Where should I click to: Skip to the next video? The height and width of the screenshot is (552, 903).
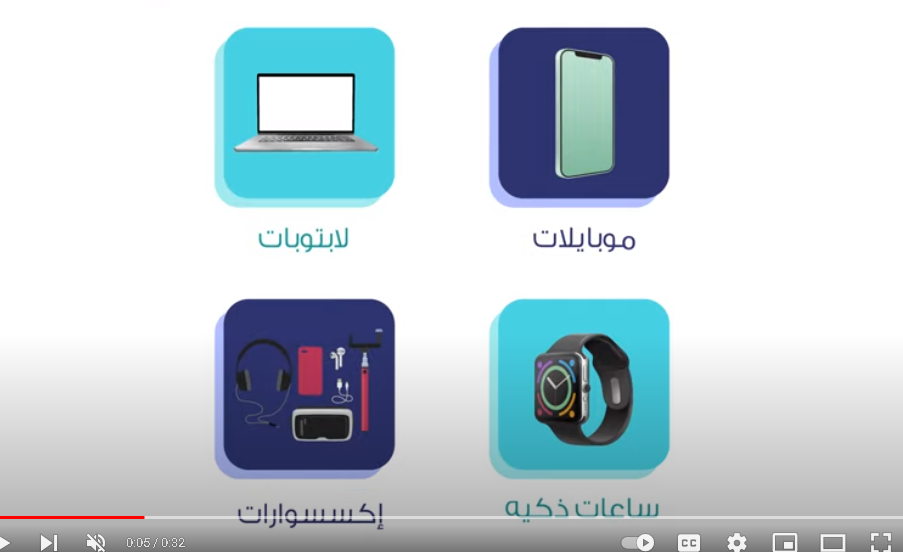[48, 542]
